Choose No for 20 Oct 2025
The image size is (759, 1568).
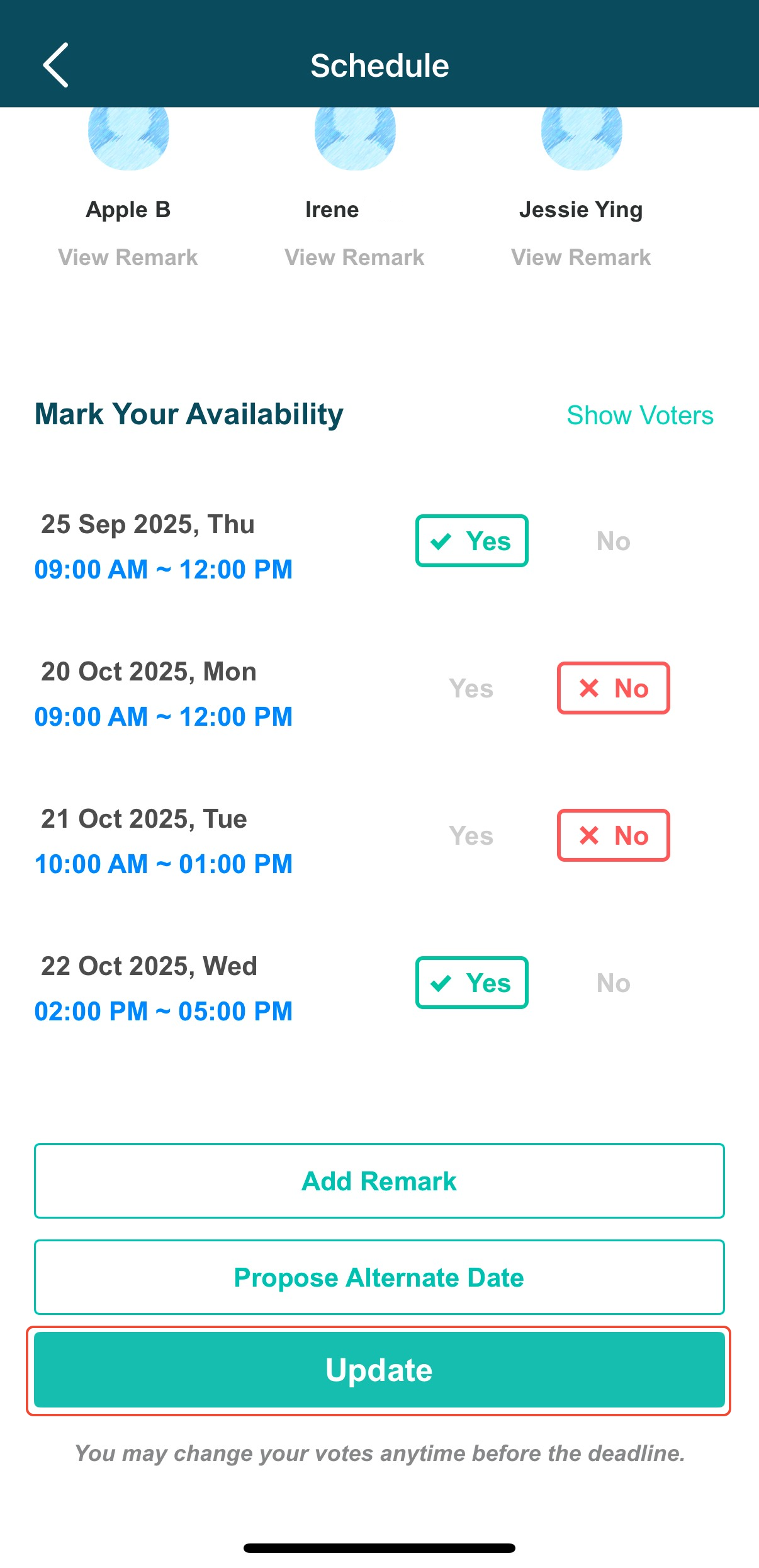[614, 688]
